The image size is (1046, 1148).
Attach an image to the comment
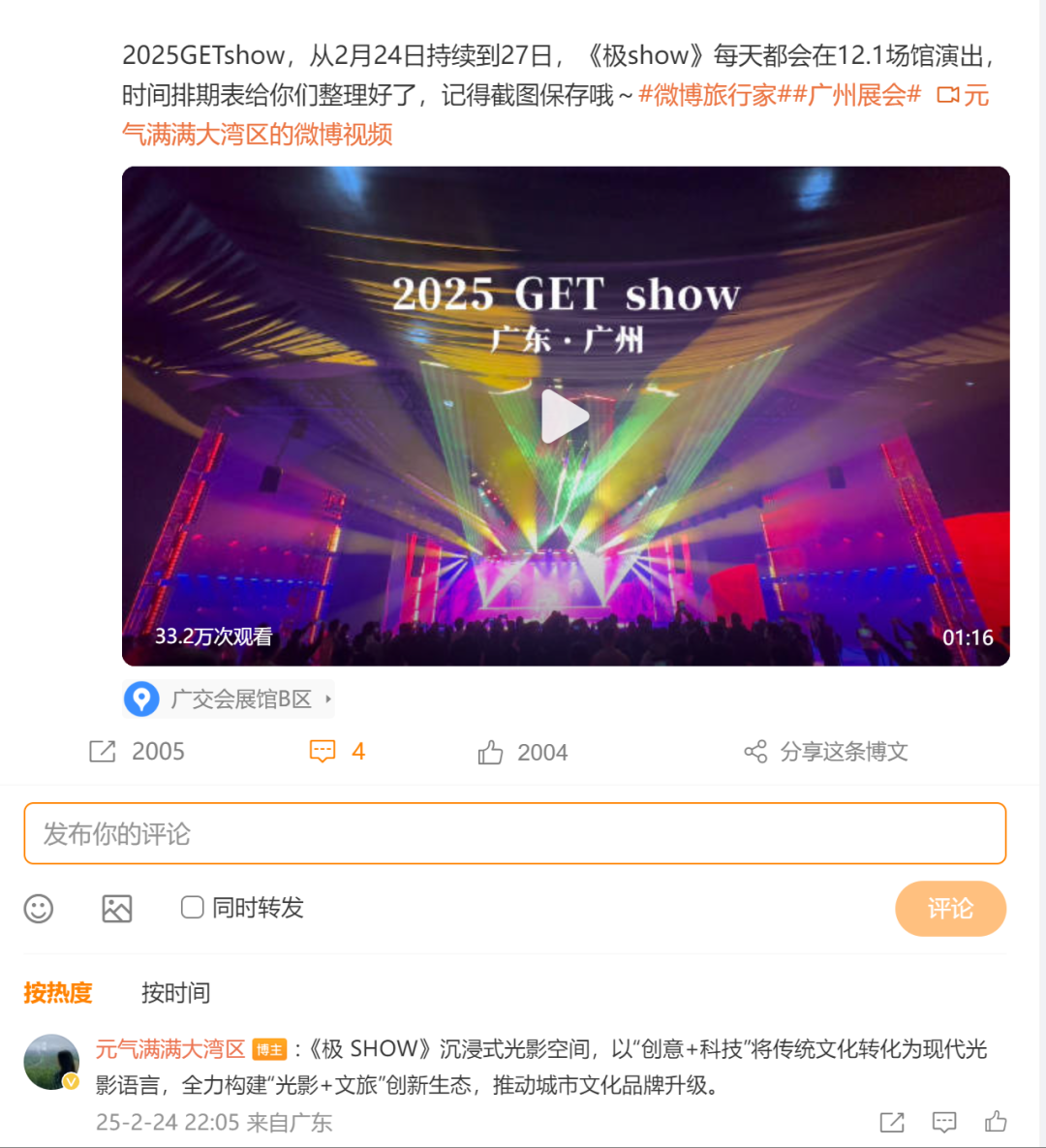[117, 909]
